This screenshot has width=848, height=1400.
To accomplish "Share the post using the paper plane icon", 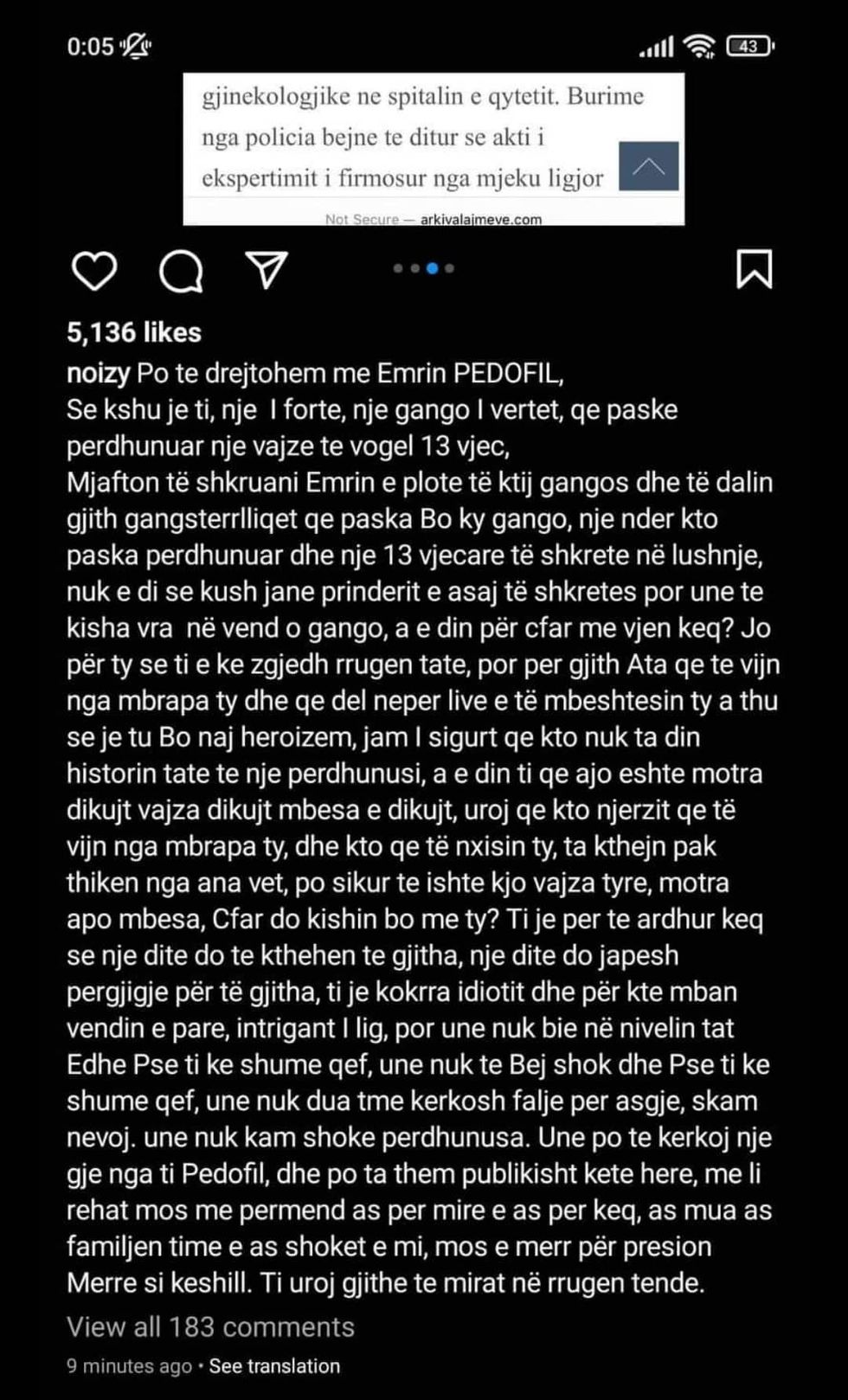I will pos(267,270).
